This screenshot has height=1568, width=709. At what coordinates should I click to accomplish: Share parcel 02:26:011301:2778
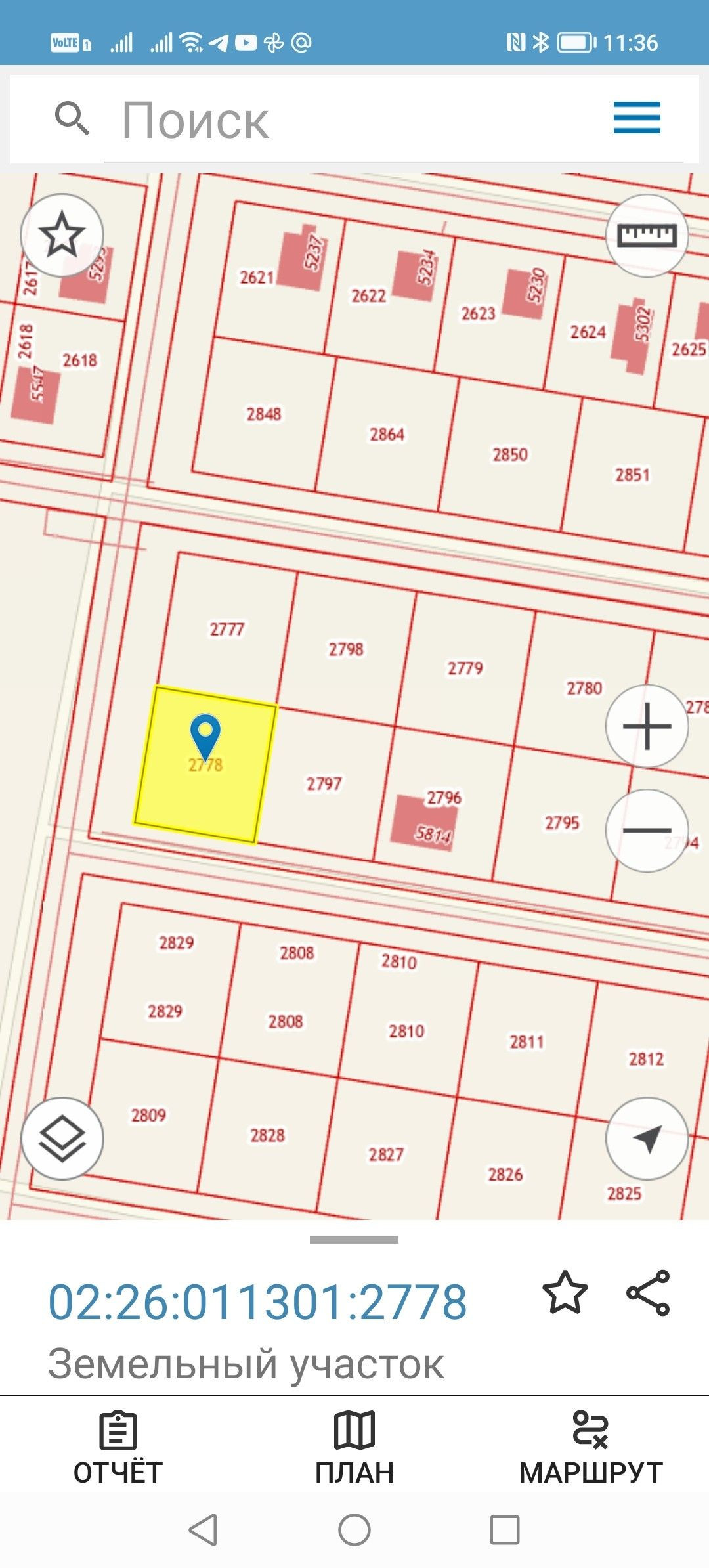(648, 1292)
